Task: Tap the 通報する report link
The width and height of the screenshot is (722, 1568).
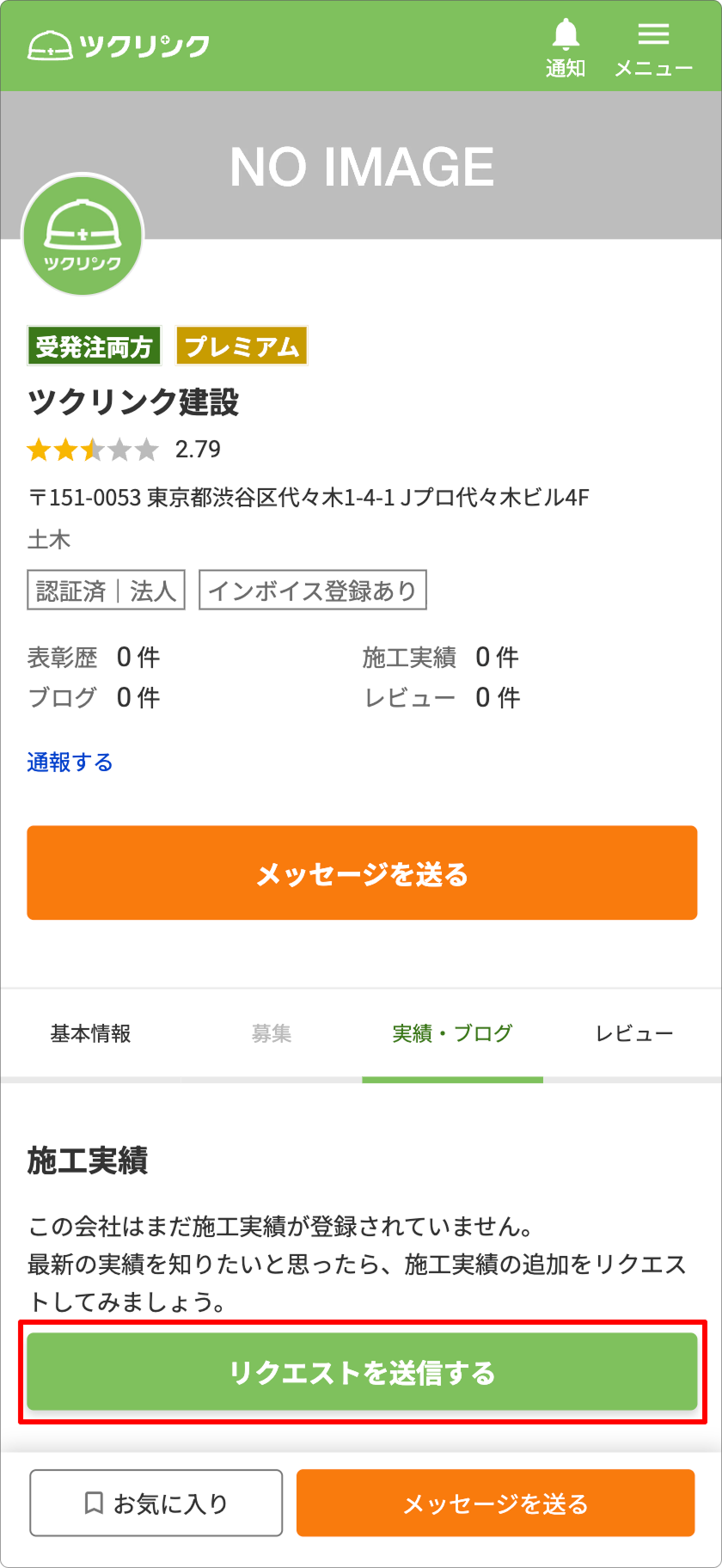Action: coord(70,762)
